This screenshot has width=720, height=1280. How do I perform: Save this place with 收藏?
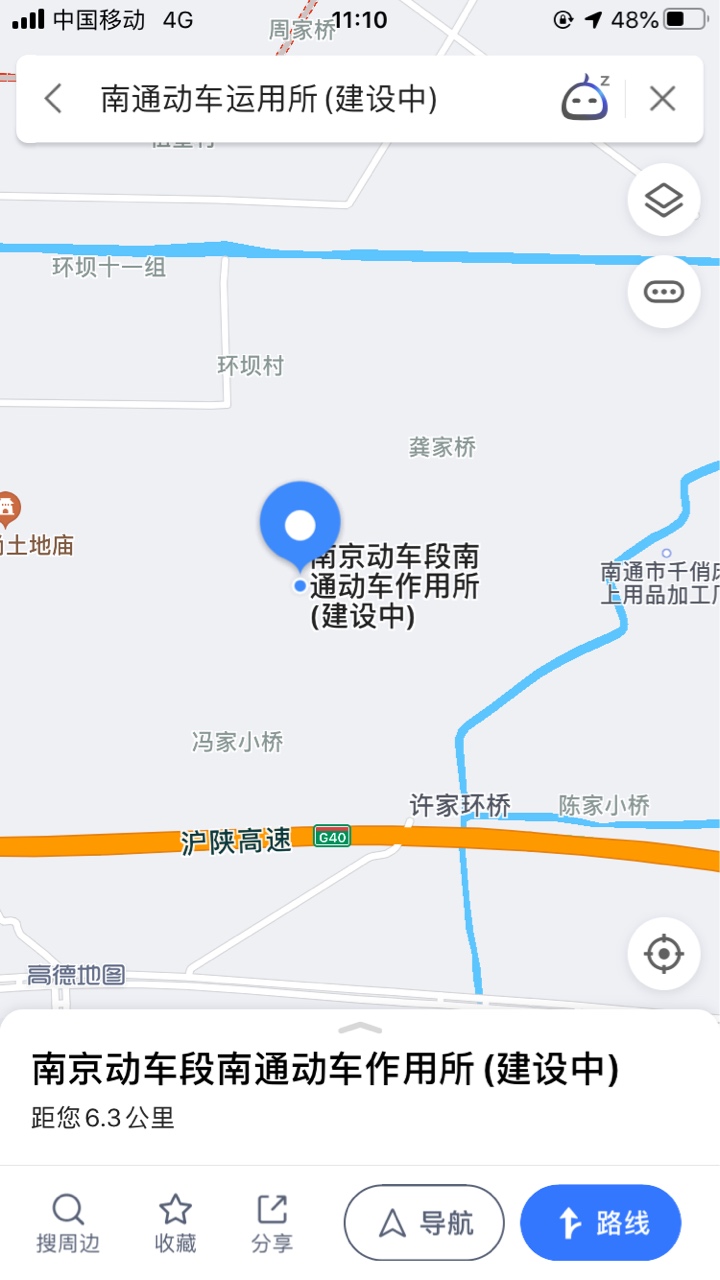tap(175, 1224)
